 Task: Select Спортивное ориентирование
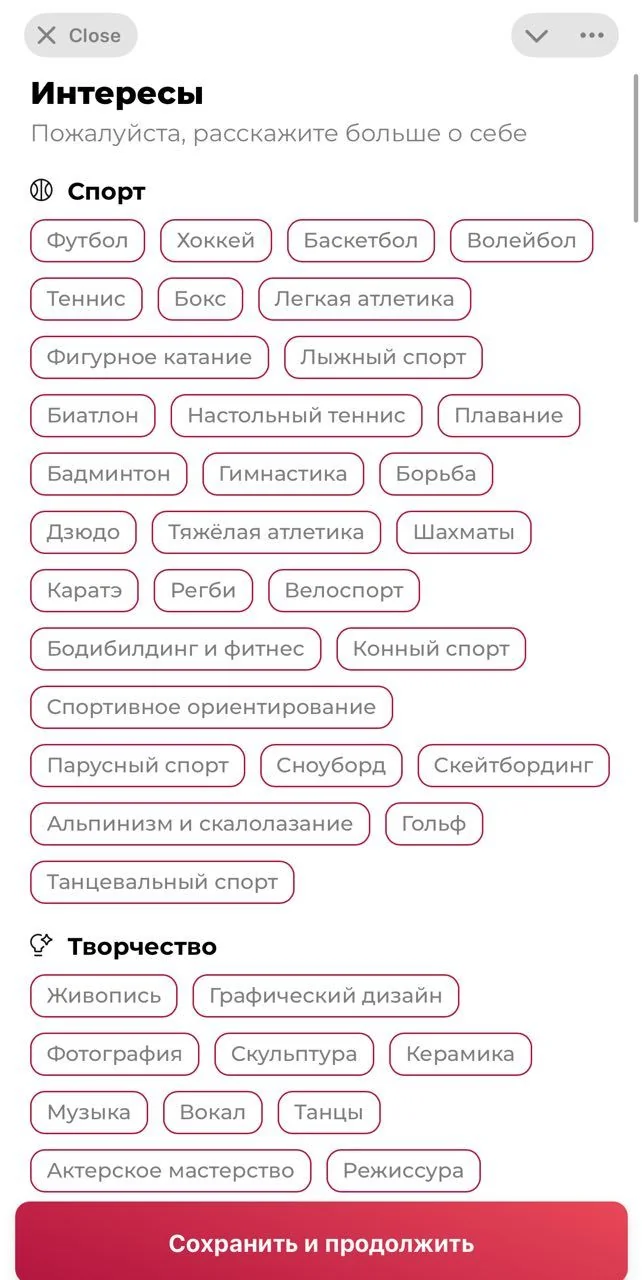point(212,707)
